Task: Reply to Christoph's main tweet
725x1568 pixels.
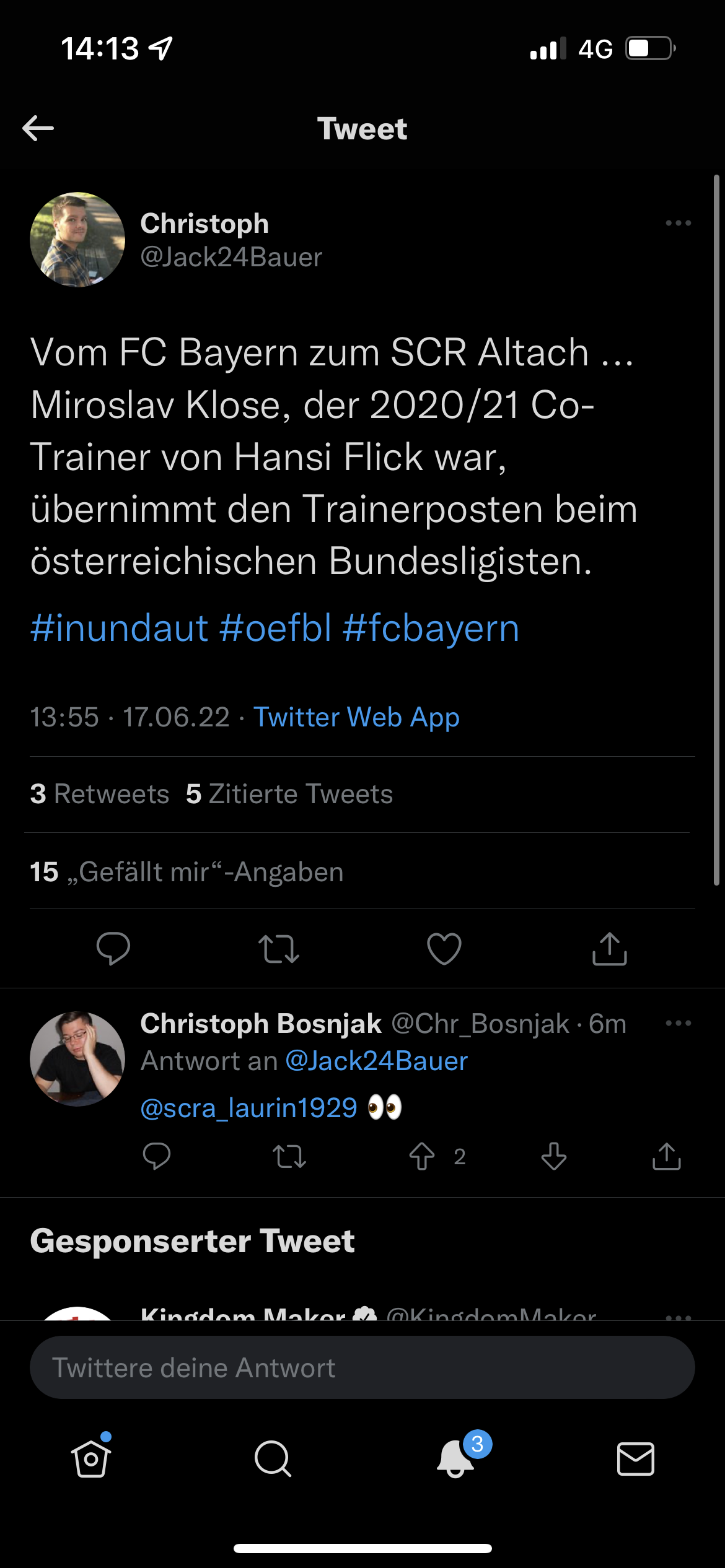Action: coord(113,948)
